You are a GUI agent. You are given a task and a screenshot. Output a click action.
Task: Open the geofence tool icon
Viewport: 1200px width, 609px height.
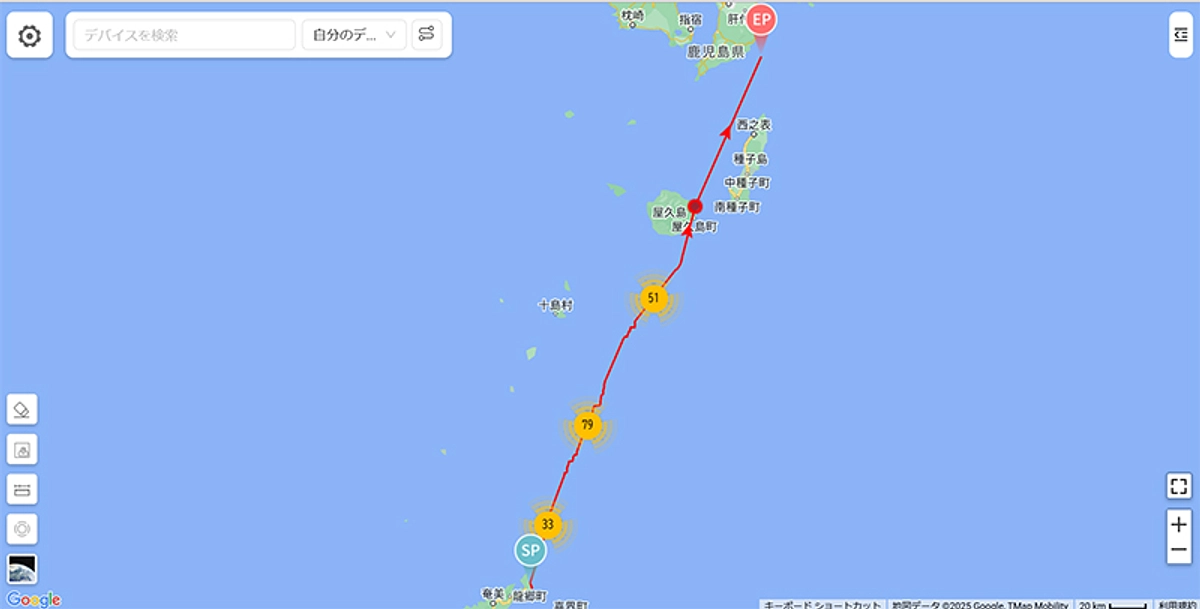(22, 450)
